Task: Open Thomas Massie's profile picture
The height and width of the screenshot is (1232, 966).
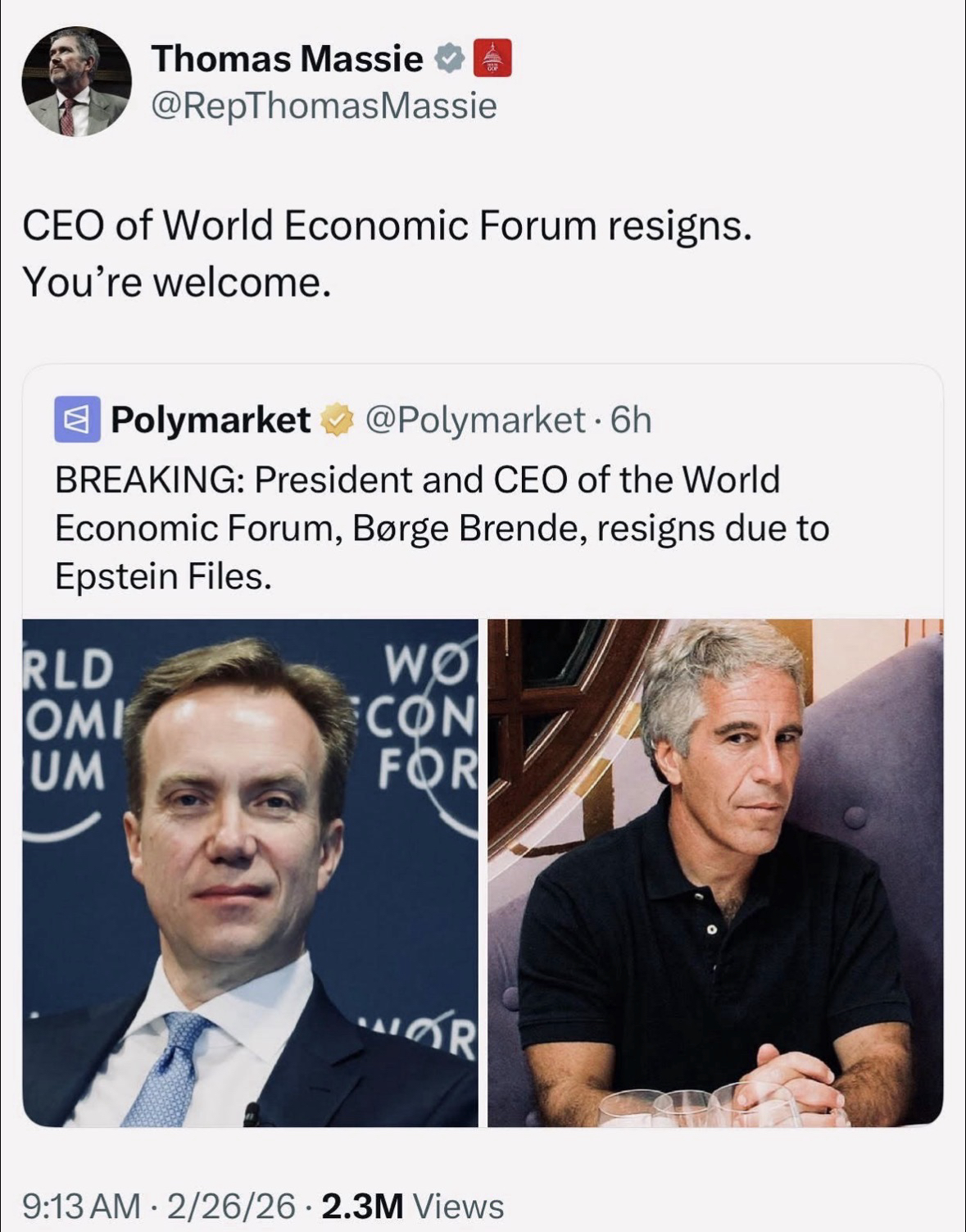Action: click(x=75, y=81)
